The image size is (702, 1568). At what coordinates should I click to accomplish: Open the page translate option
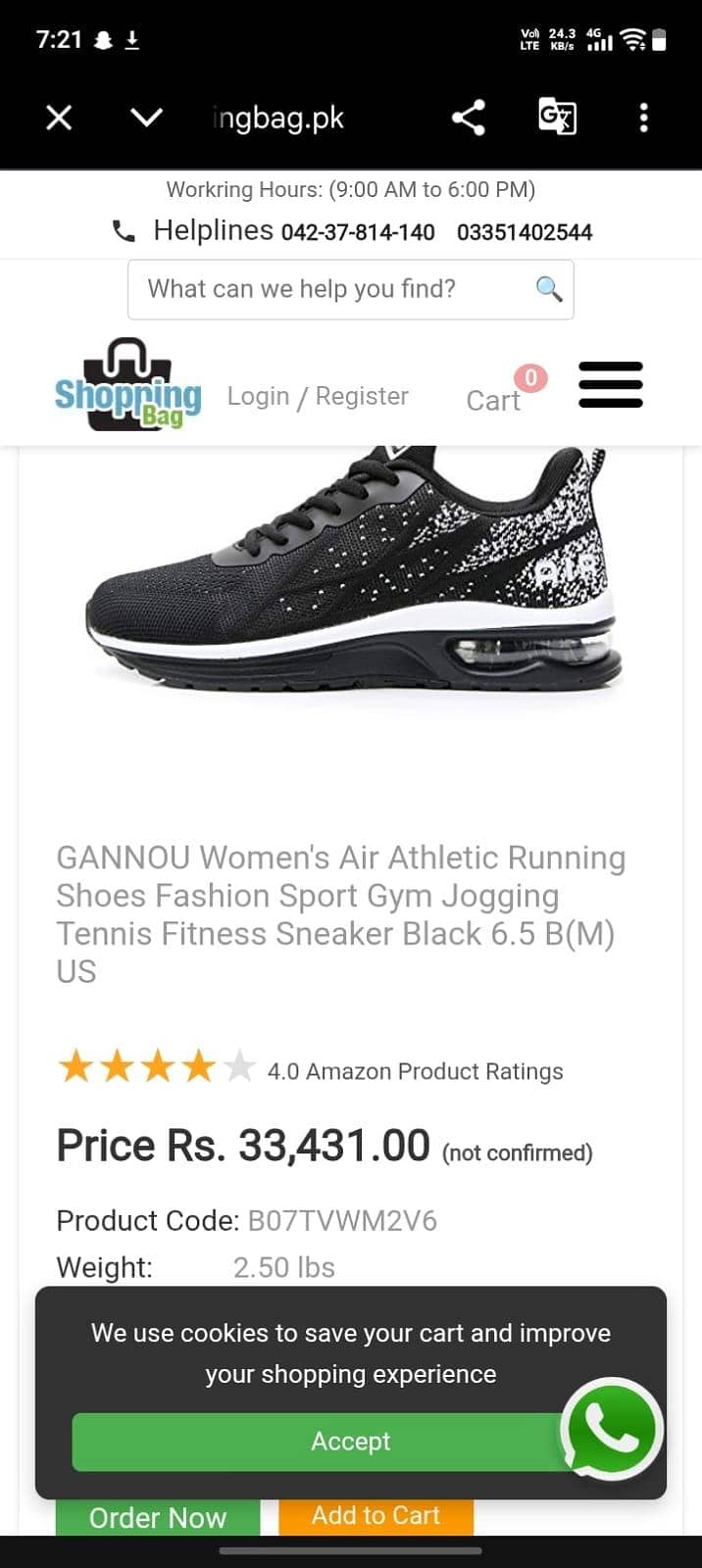[x=557, y=117]
